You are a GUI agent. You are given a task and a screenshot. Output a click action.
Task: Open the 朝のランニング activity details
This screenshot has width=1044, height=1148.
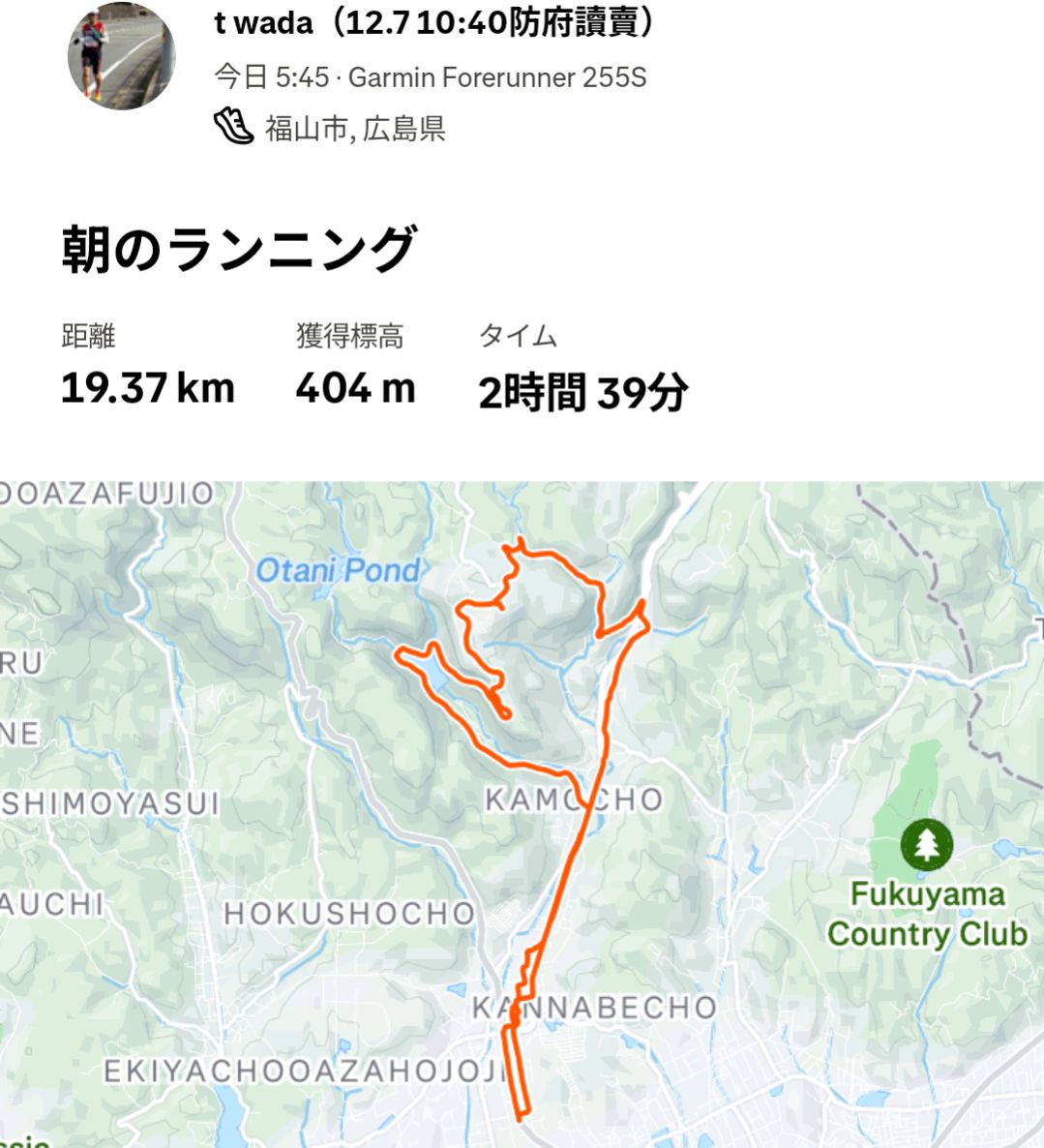tap(239, 249)
